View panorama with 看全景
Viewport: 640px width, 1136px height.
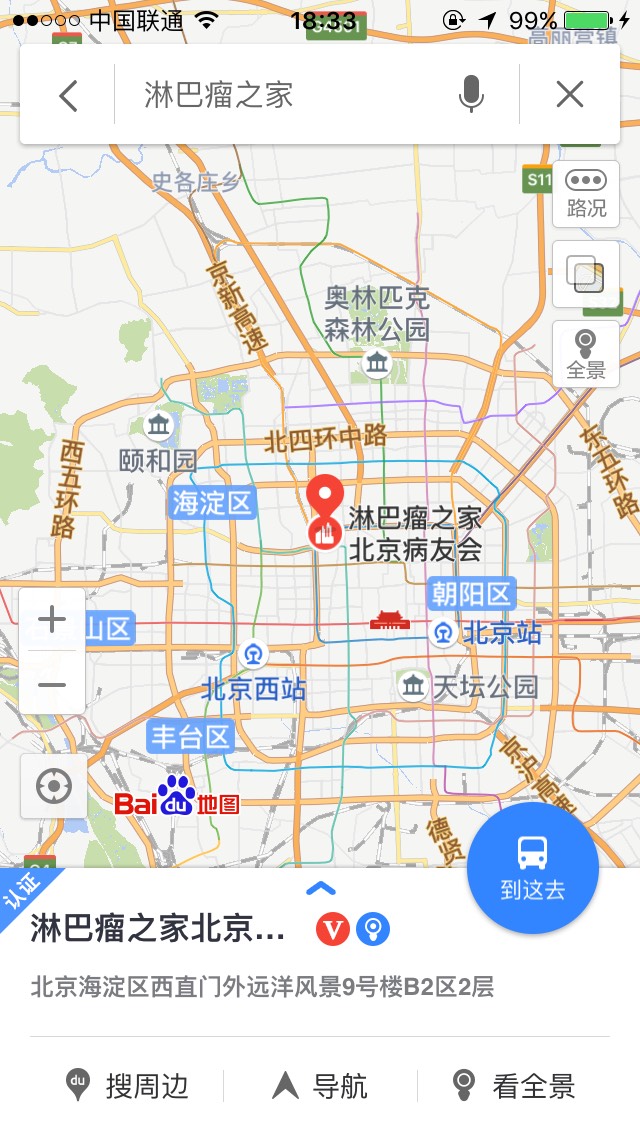pyautogui.click(x=513, y=1085)
